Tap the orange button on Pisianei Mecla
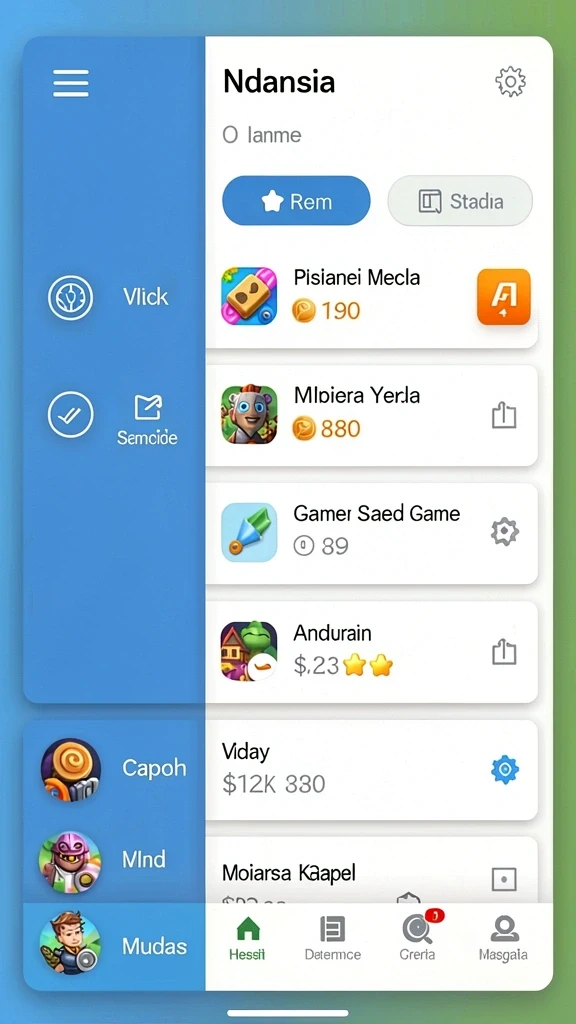576x1024 pixels. [504, 296]
